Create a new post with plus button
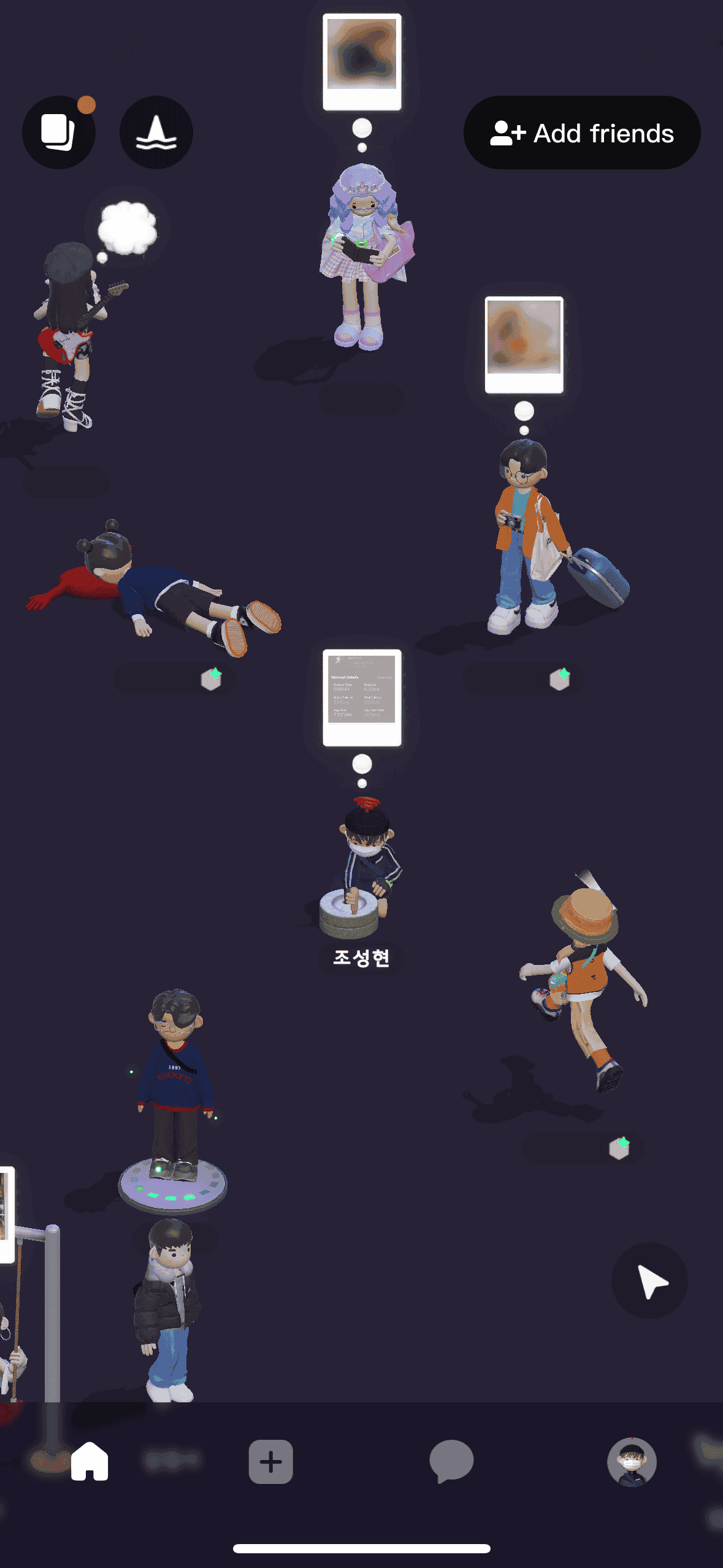Screen dimensions: 723x1568 pyautogui.click(x=270, y=1462)
